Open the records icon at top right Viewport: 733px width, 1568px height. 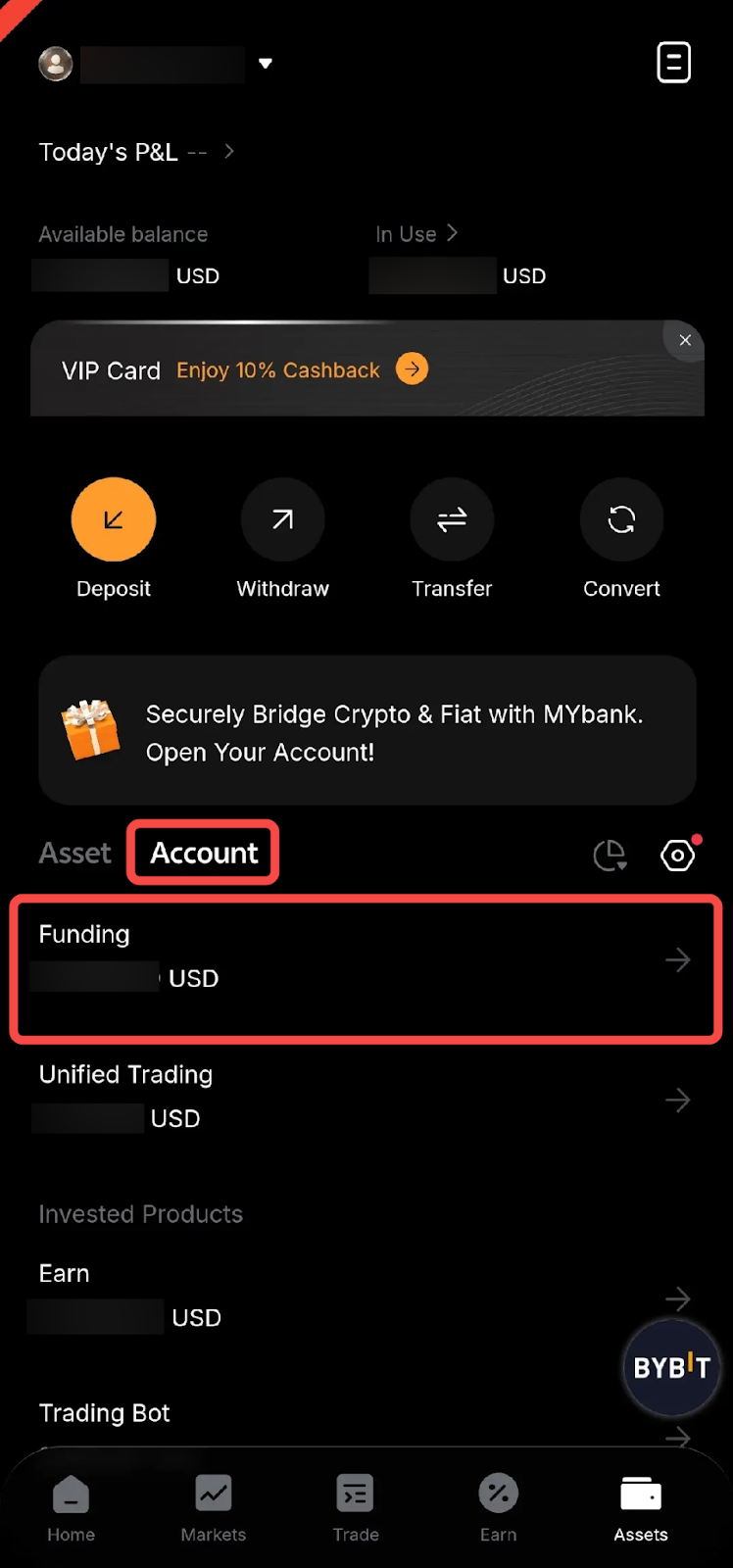(673, 63)
